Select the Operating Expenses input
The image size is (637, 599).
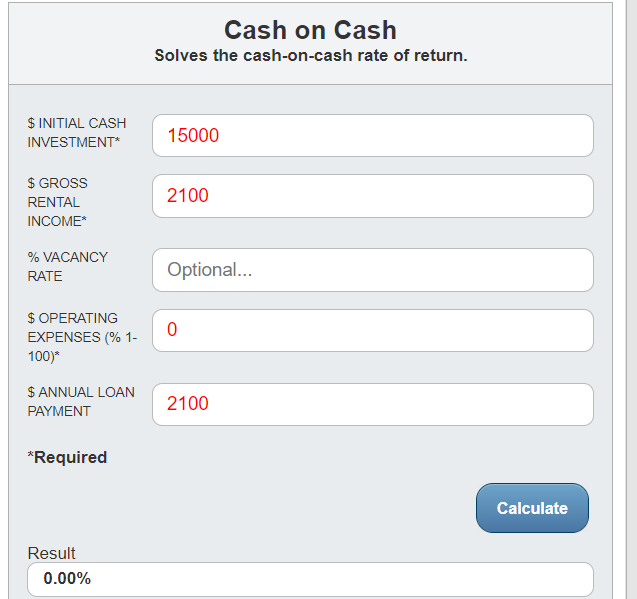[372, 330]
